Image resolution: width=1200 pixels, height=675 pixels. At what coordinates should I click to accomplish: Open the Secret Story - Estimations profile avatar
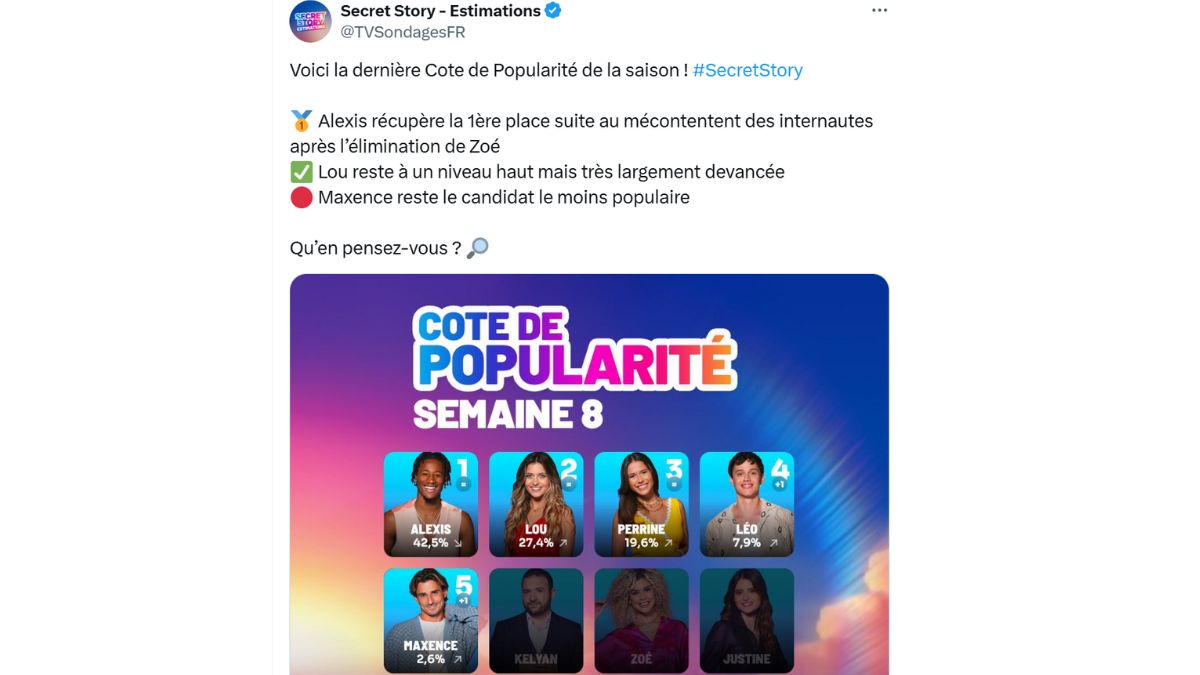[x=310, y=21]
